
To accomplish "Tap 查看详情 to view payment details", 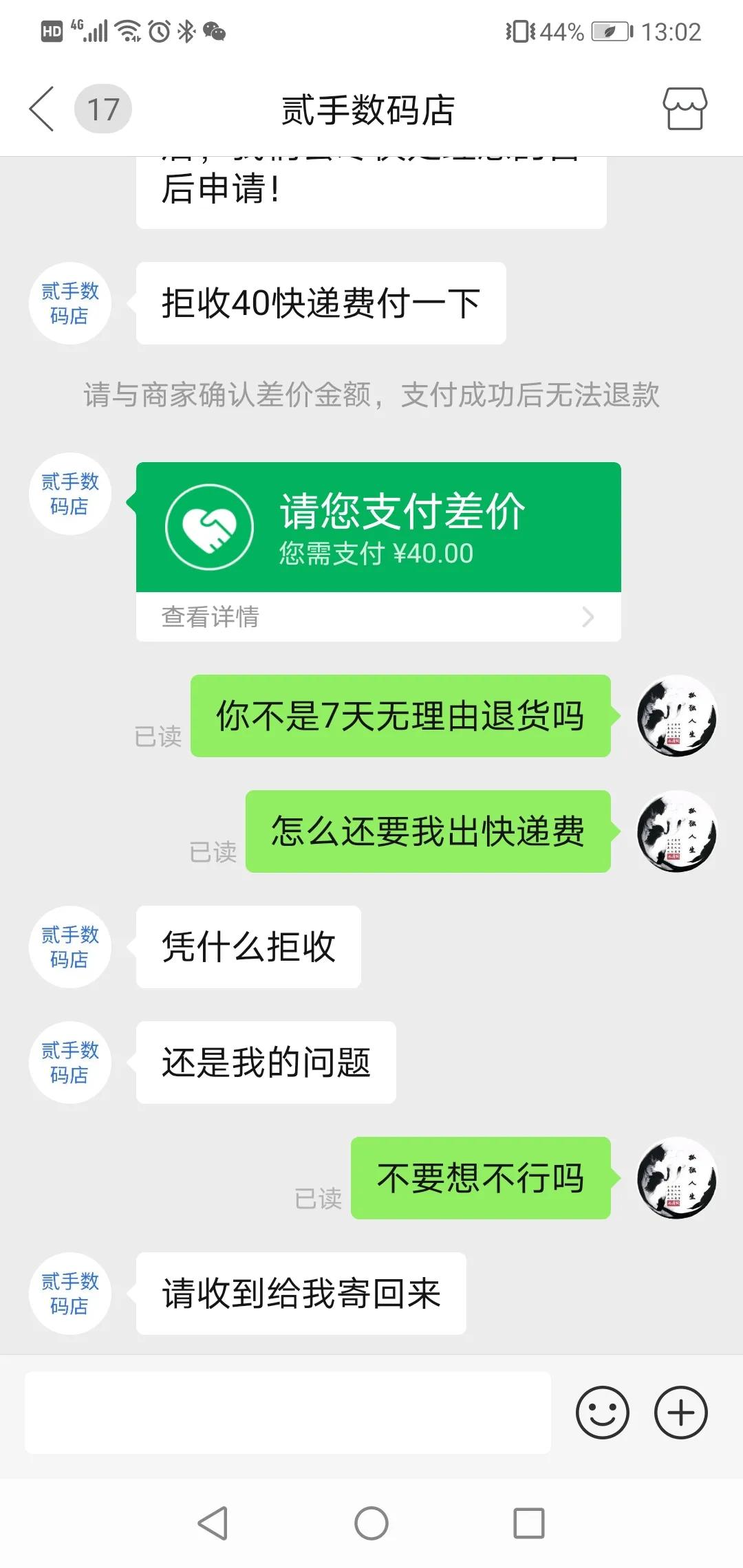I will click(378, 617).
